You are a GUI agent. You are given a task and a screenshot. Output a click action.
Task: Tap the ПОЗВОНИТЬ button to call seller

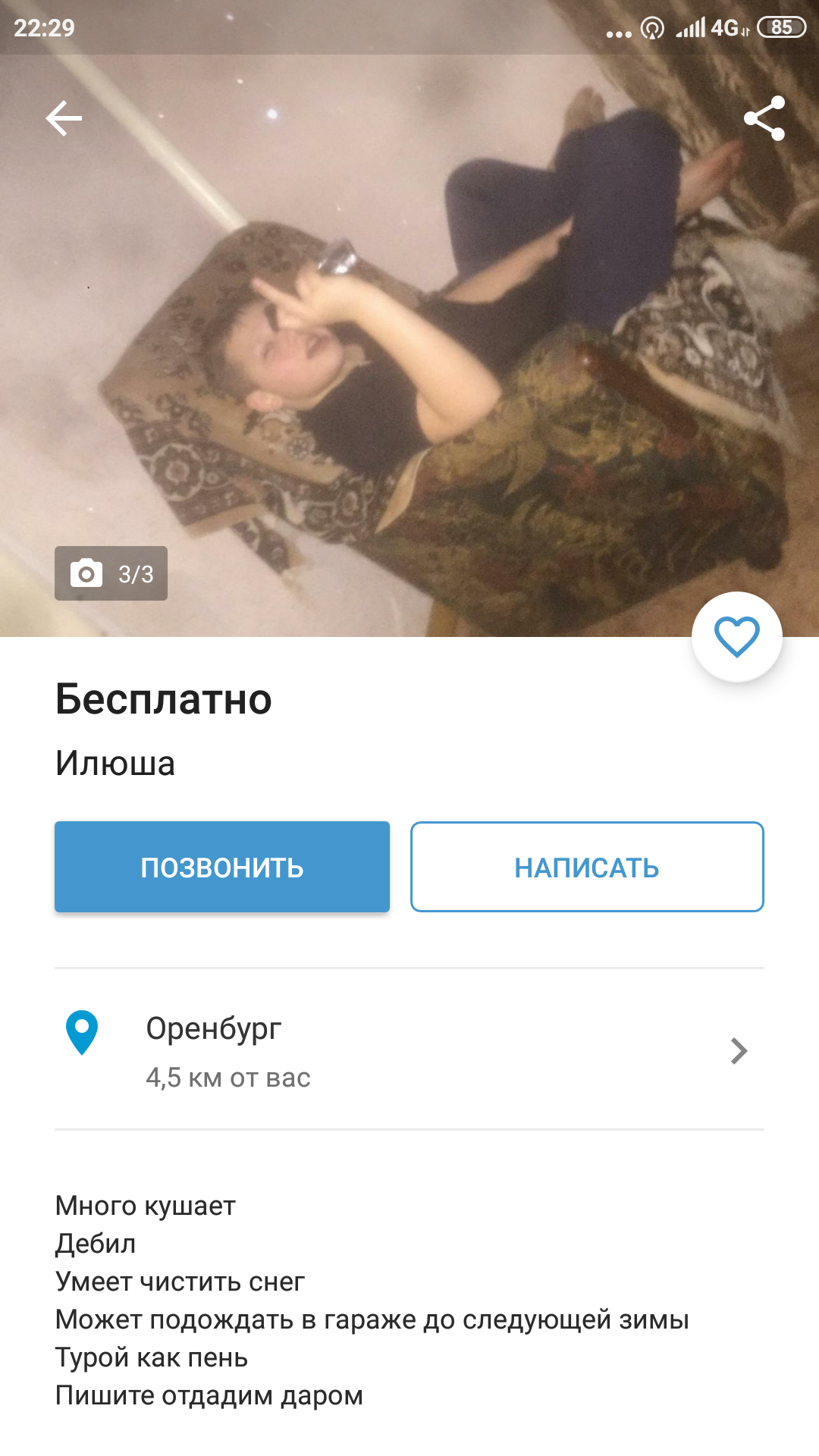tap(222, 867)
